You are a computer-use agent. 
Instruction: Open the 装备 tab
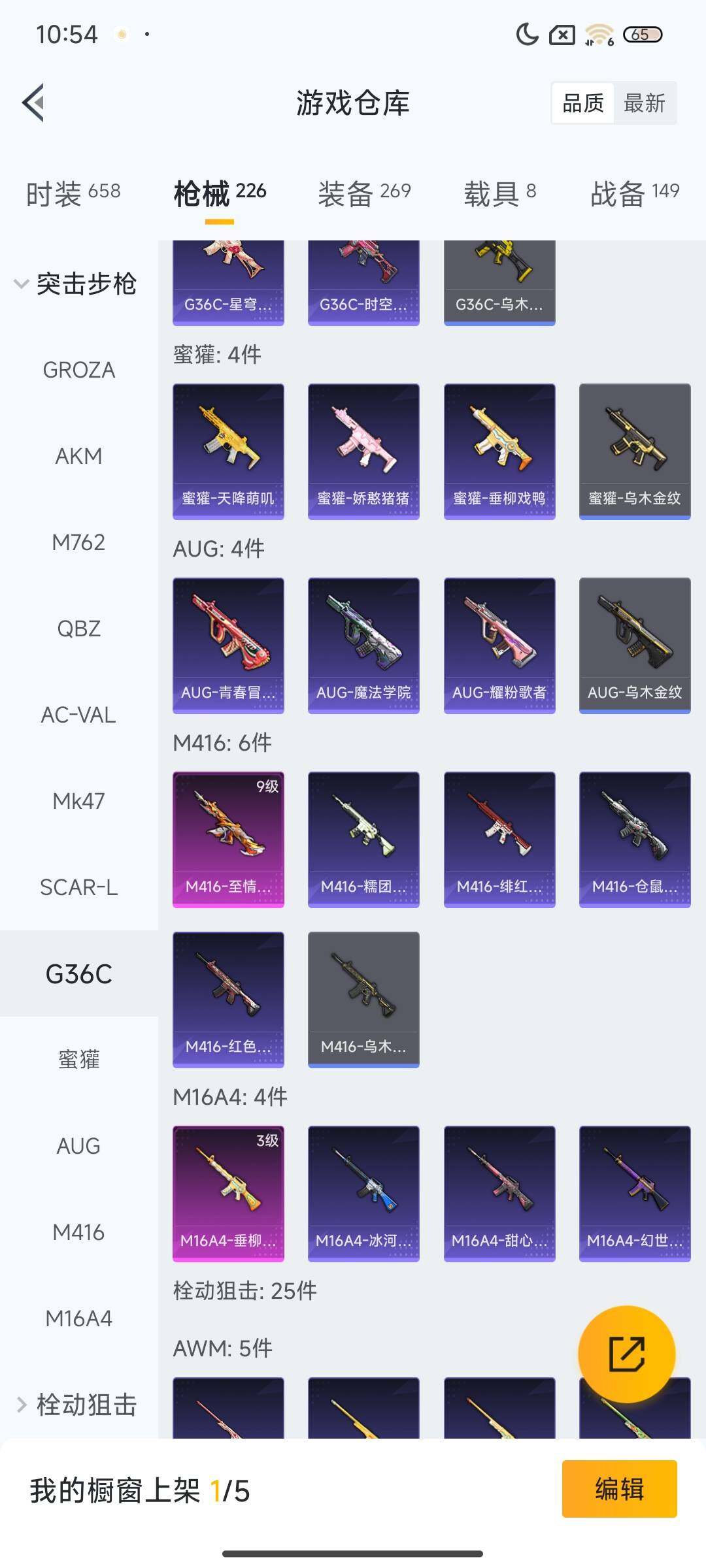coord(364,193)
